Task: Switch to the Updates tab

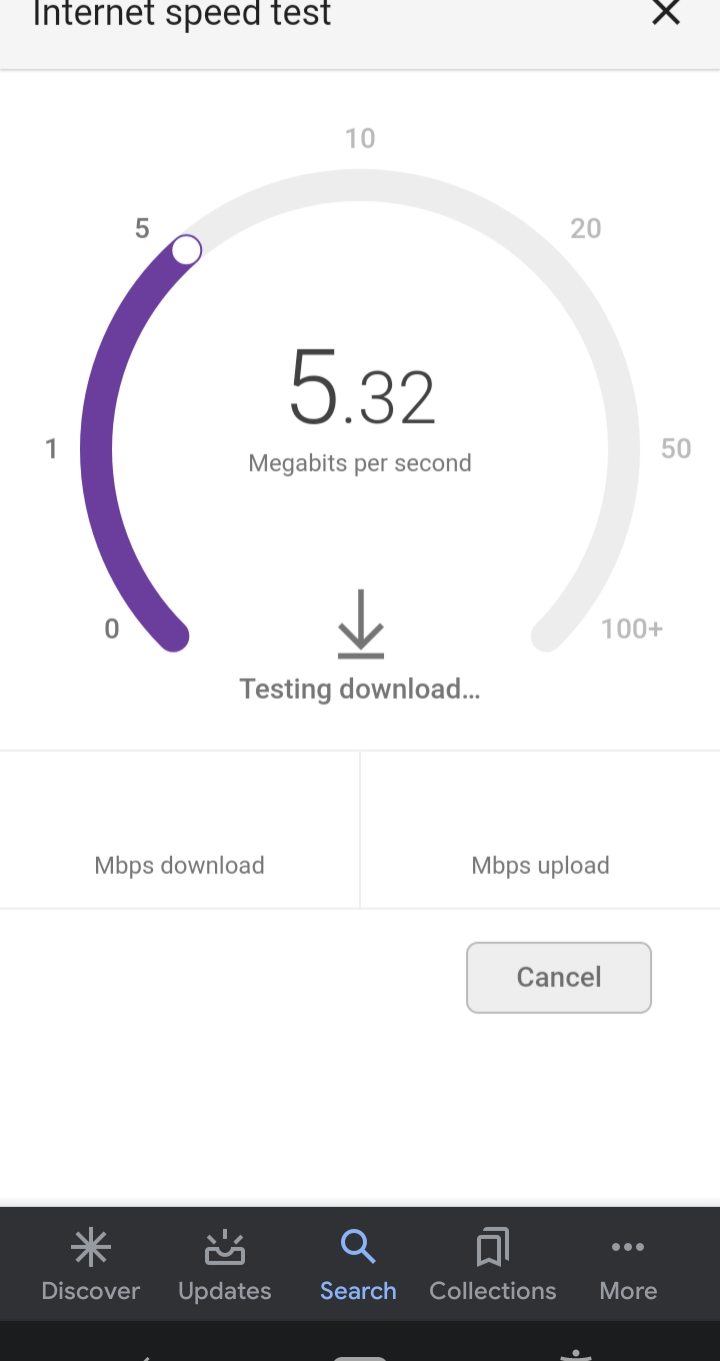Action: pos(225,1264)
